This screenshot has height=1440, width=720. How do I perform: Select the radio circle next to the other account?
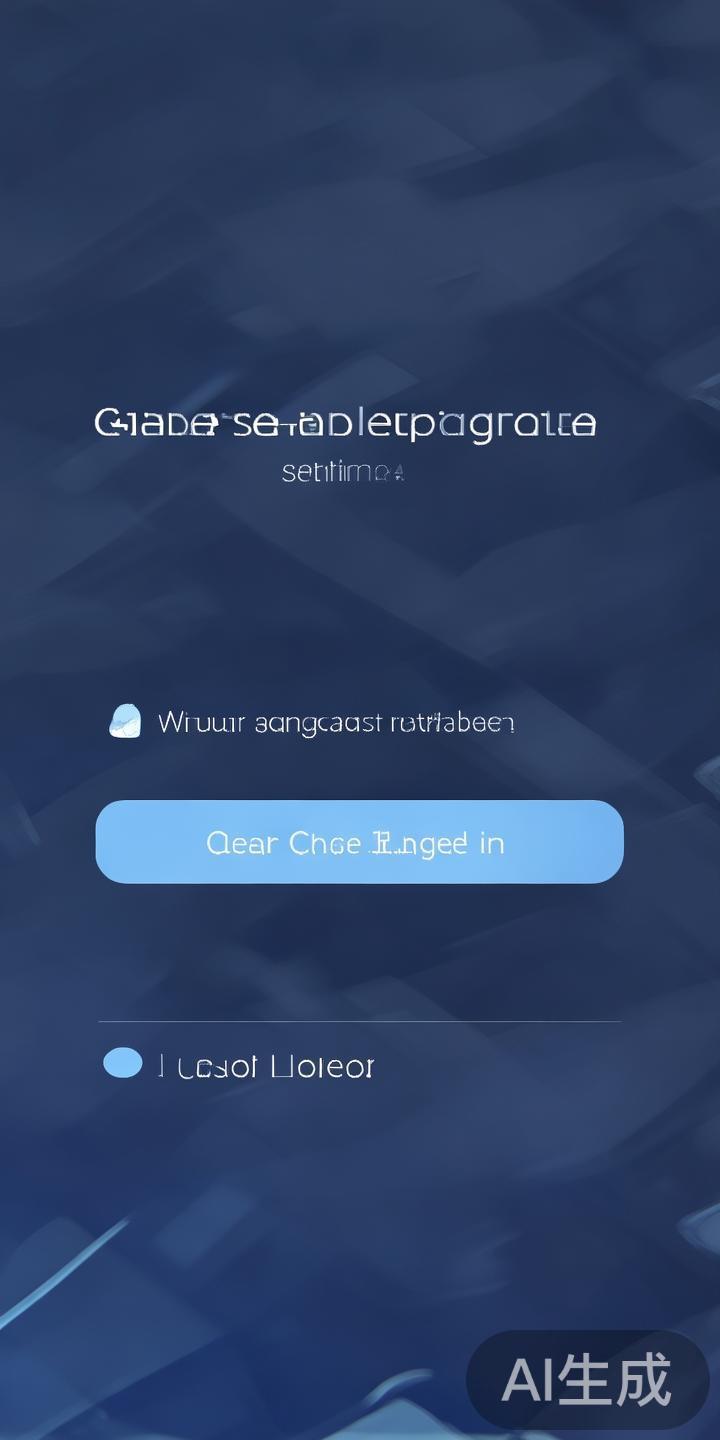click(121, 1062)
